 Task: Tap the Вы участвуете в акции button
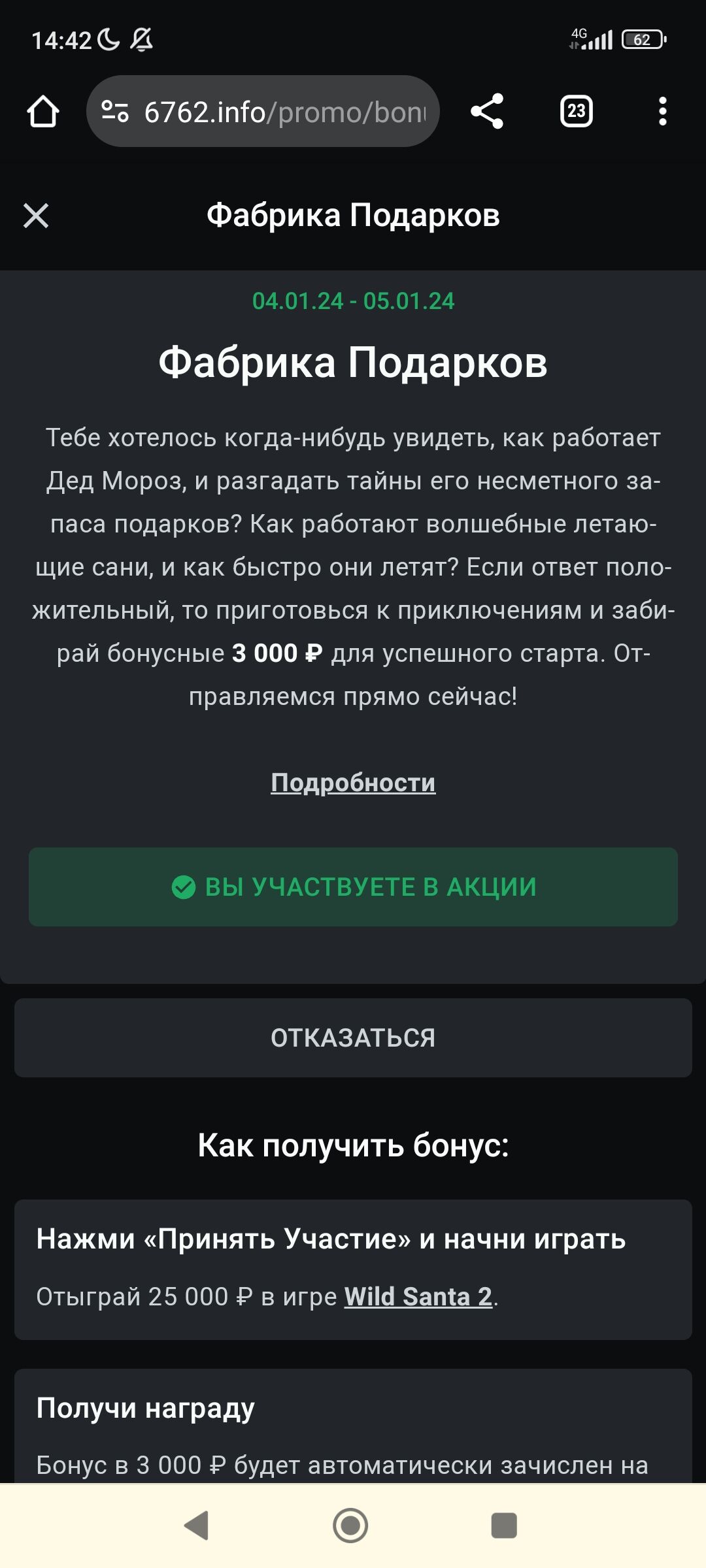pos(353,887)
